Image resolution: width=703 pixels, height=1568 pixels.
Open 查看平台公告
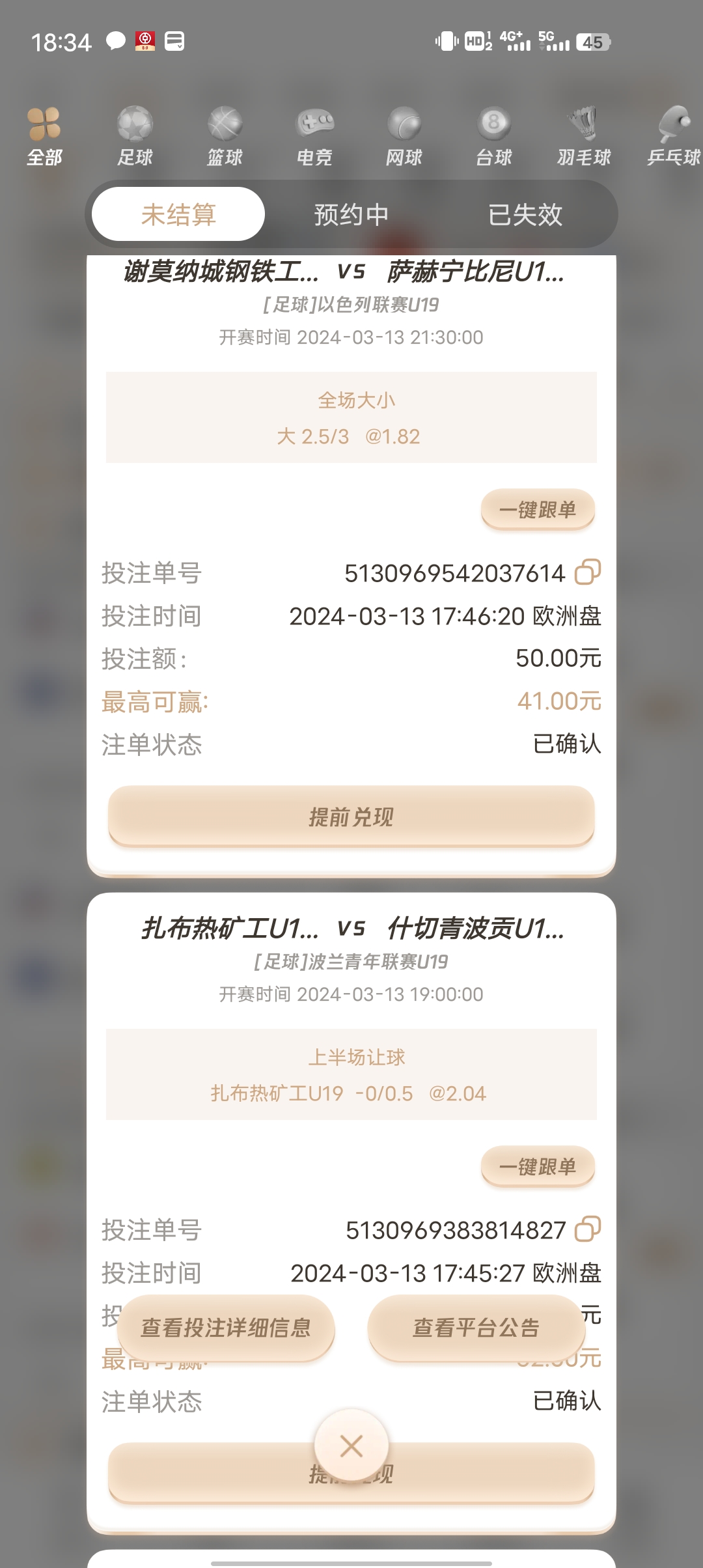(476, 1328)
